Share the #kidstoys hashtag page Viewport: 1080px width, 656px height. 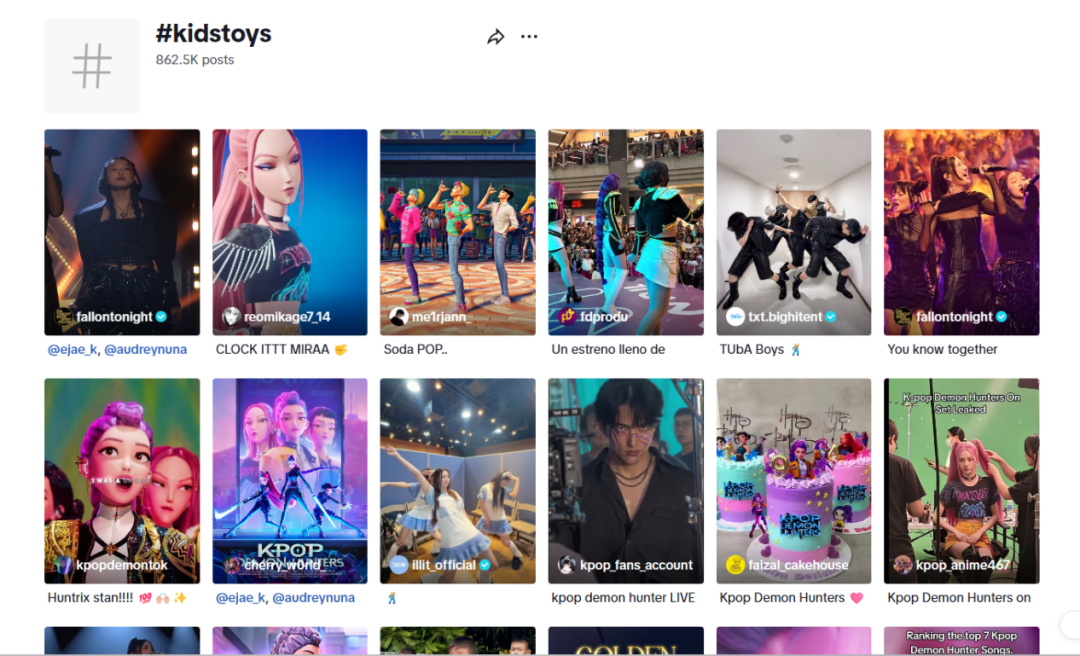495,37
